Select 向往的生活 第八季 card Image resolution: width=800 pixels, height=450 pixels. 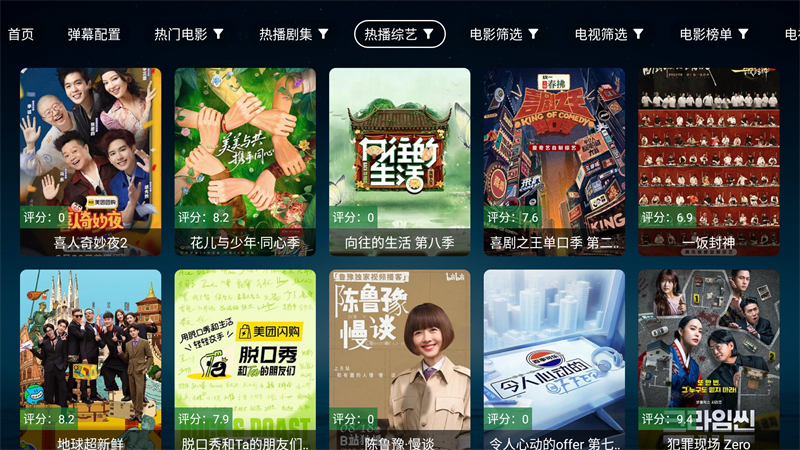[x=400, y=160]
